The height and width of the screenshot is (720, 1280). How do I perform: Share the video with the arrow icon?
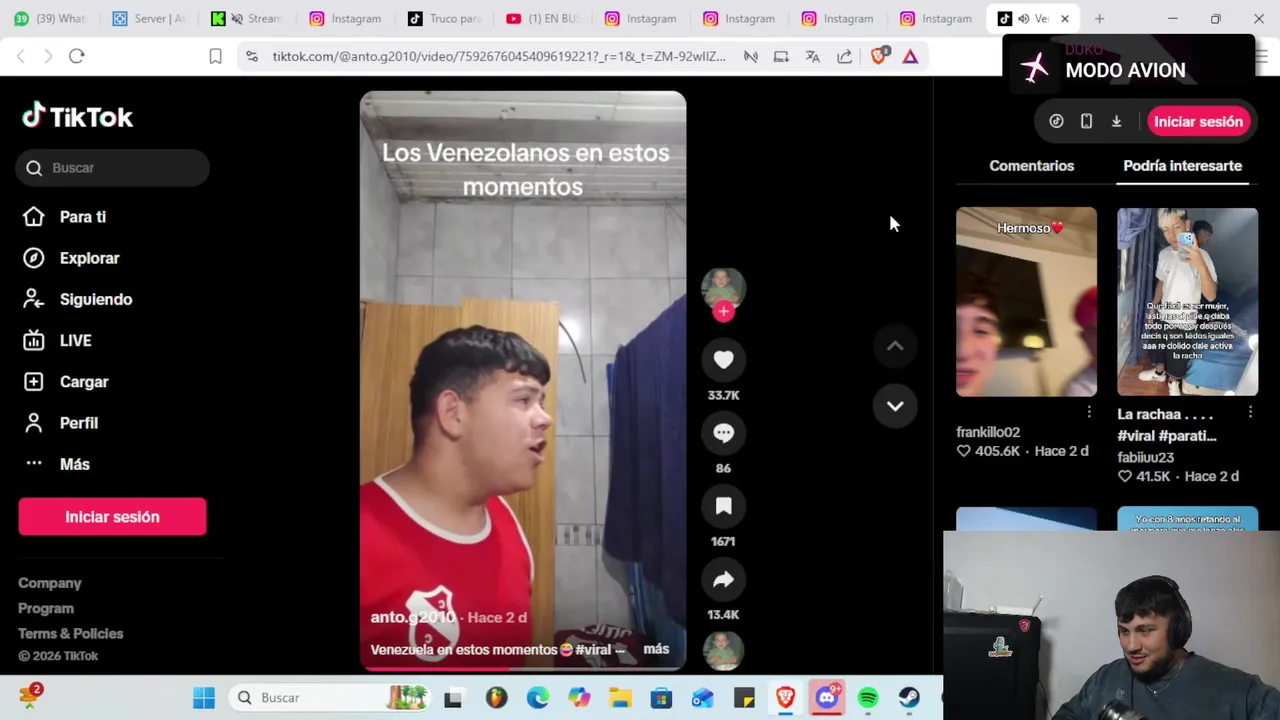723,580
